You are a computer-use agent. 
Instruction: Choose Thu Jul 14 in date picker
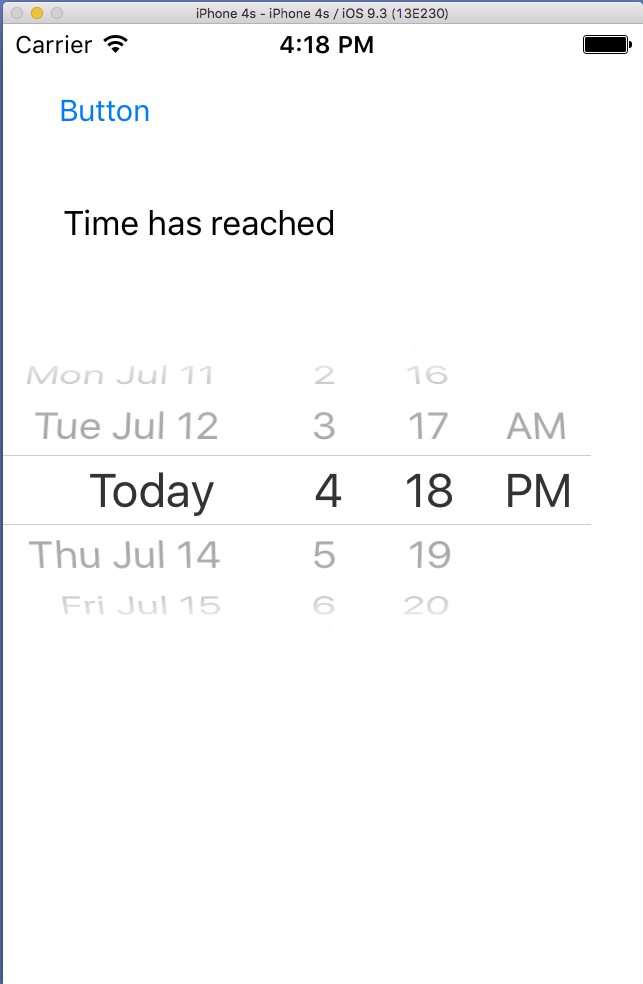pos(125,554)
